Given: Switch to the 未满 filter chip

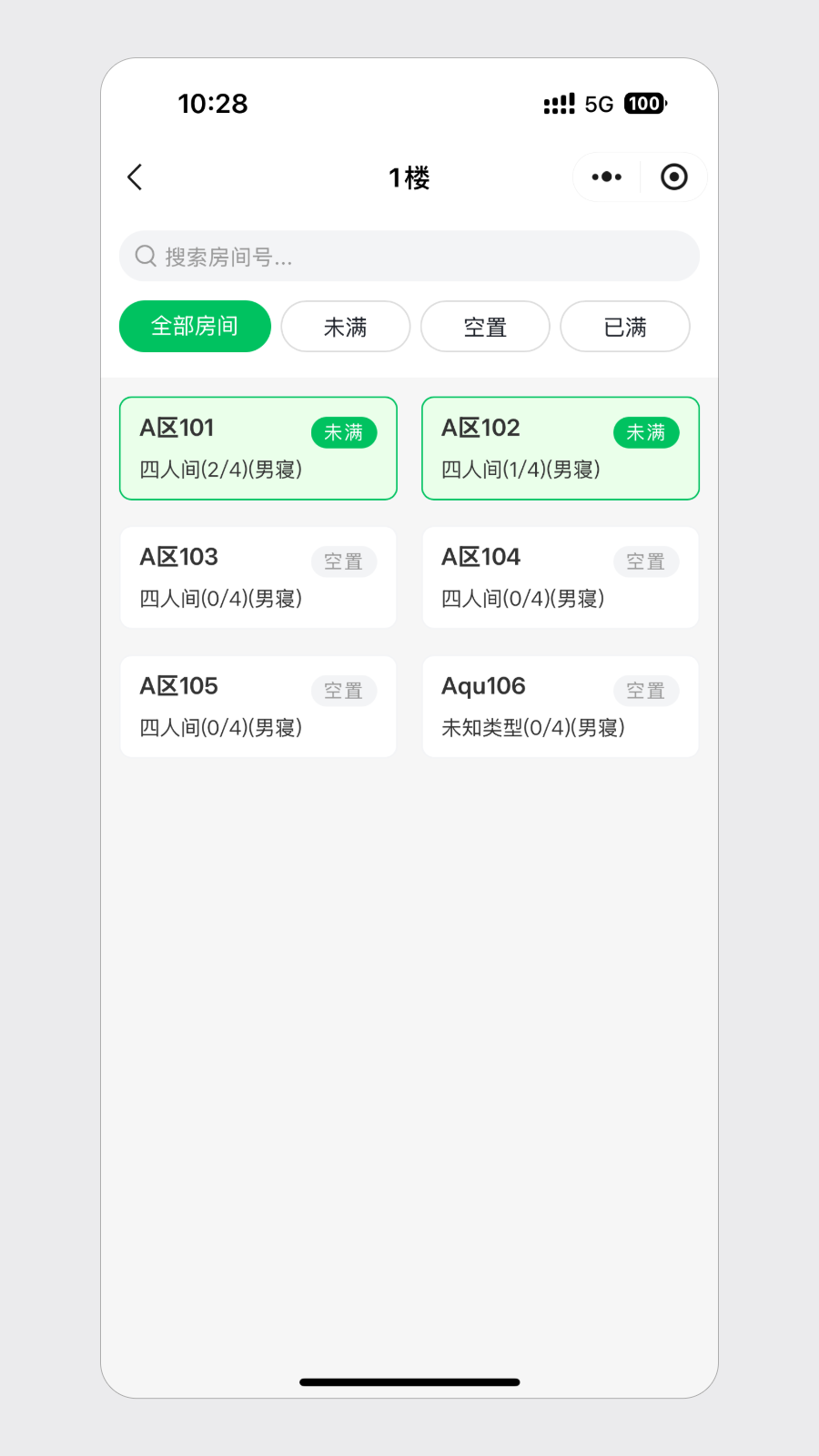Looking at the screenshot, I should coord(346,327).
